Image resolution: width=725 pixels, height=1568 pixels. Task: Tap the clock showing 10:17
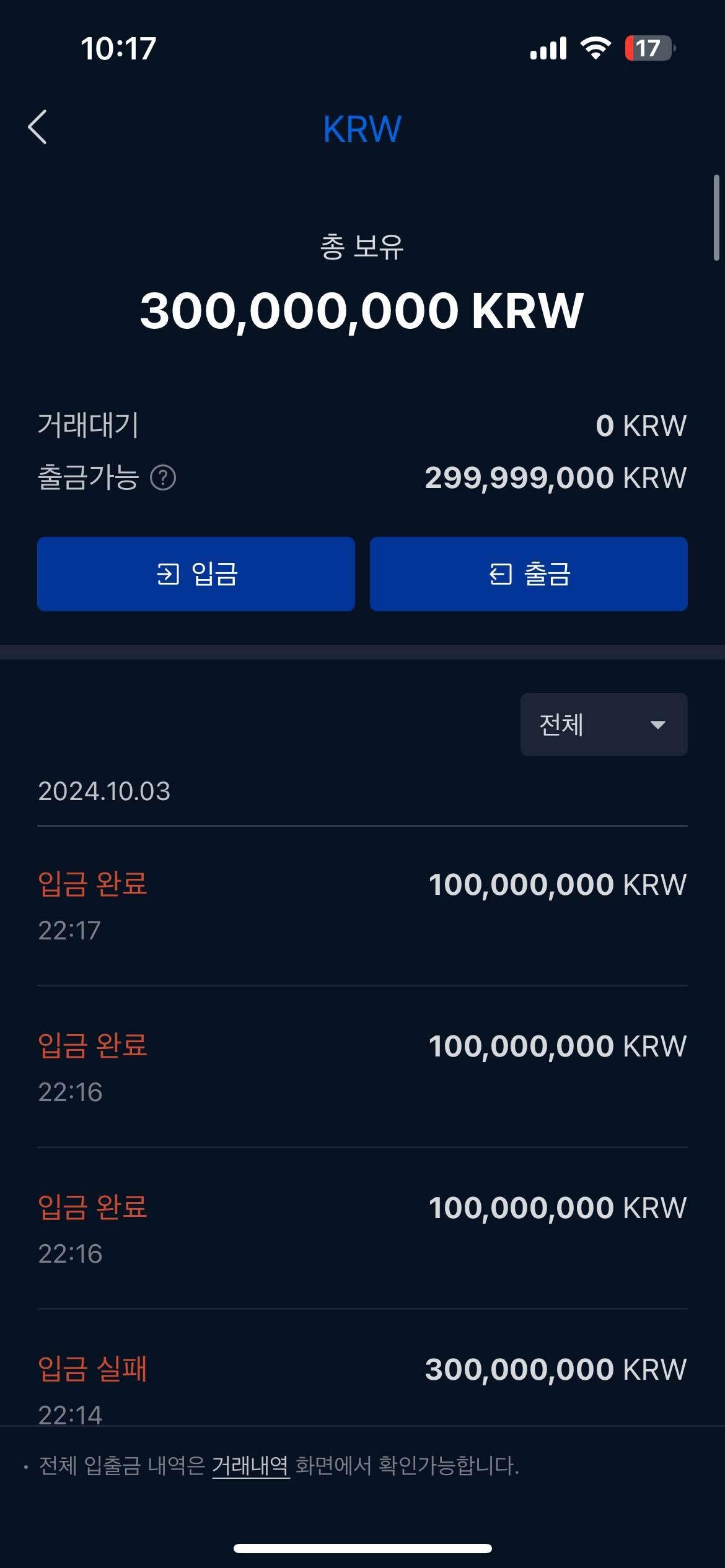click(119, 50)
